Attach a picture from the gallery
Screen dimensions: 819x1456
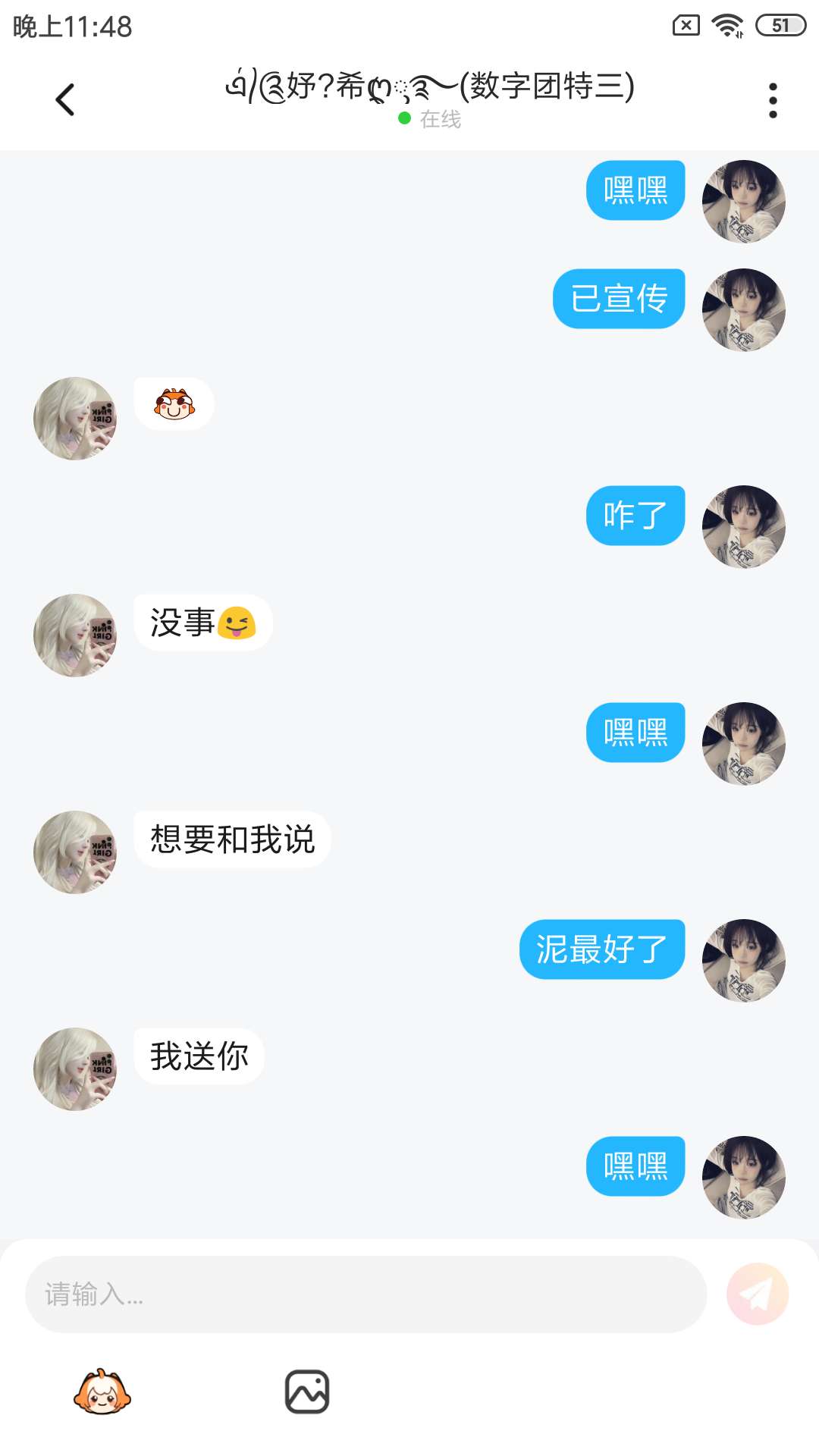pyautogui.click(x=307, y=1392)
